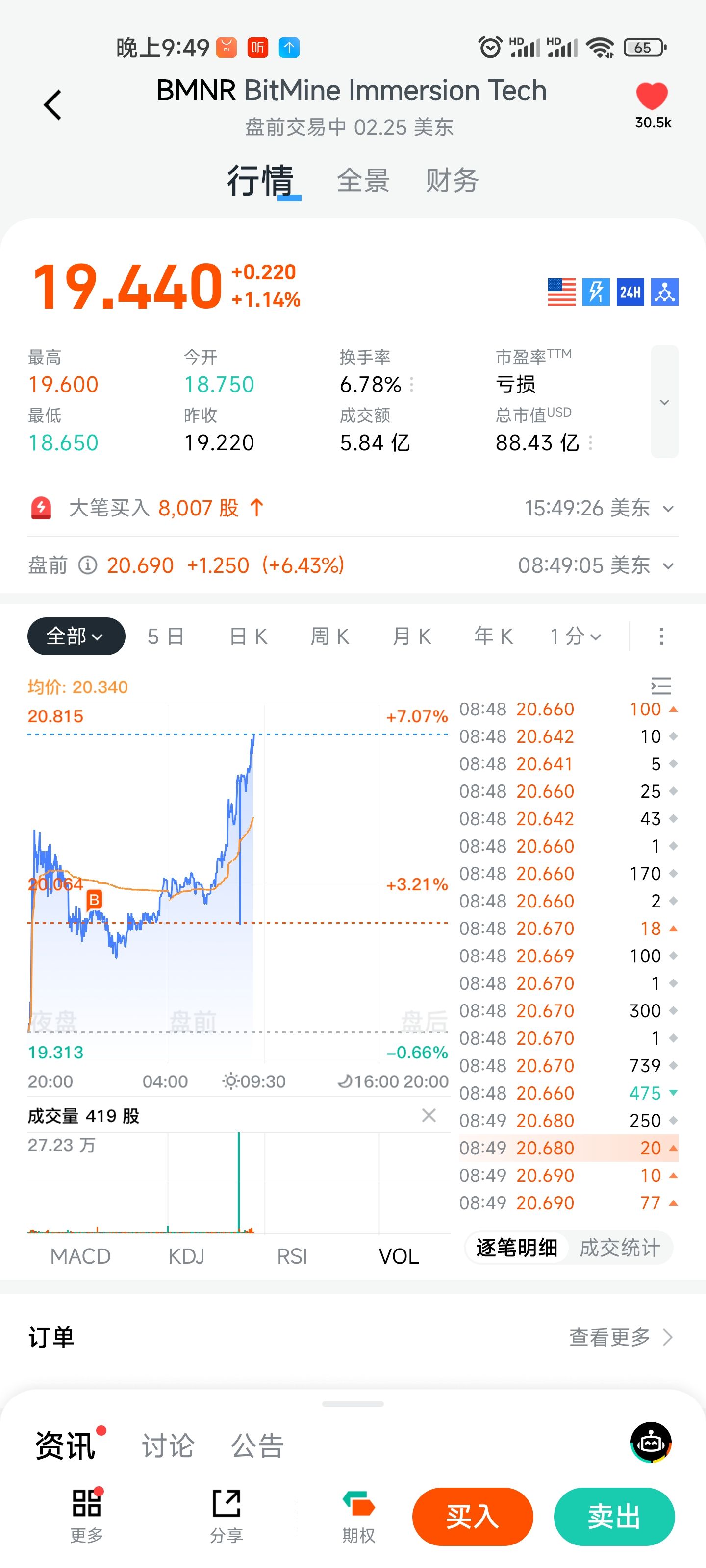706x1568 pixels.
Task: Tap the green 卖出 sell button
Action: [x=614, y=1516]
